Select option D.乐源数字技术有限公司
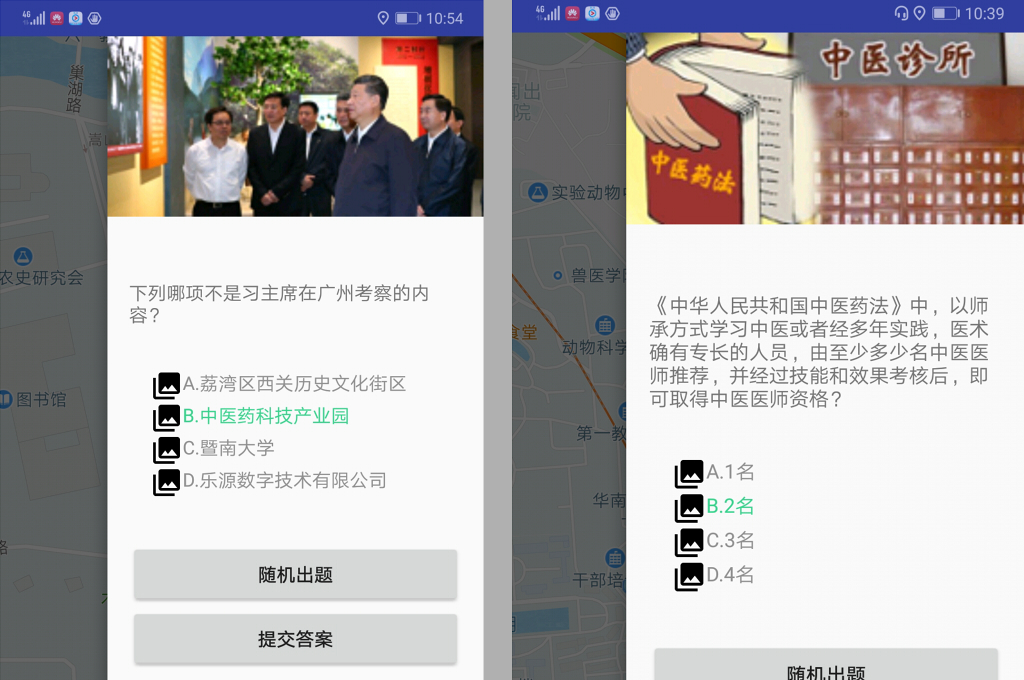 point(284,480)
